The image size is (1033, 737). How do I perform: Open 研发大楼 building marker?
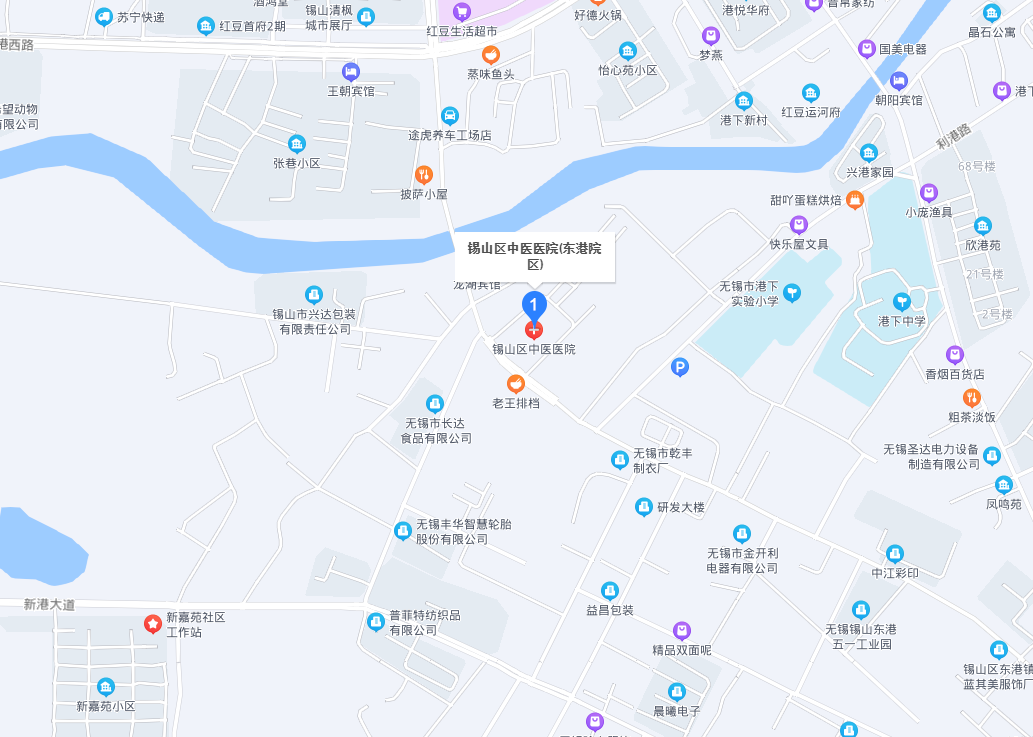(643, 507)
